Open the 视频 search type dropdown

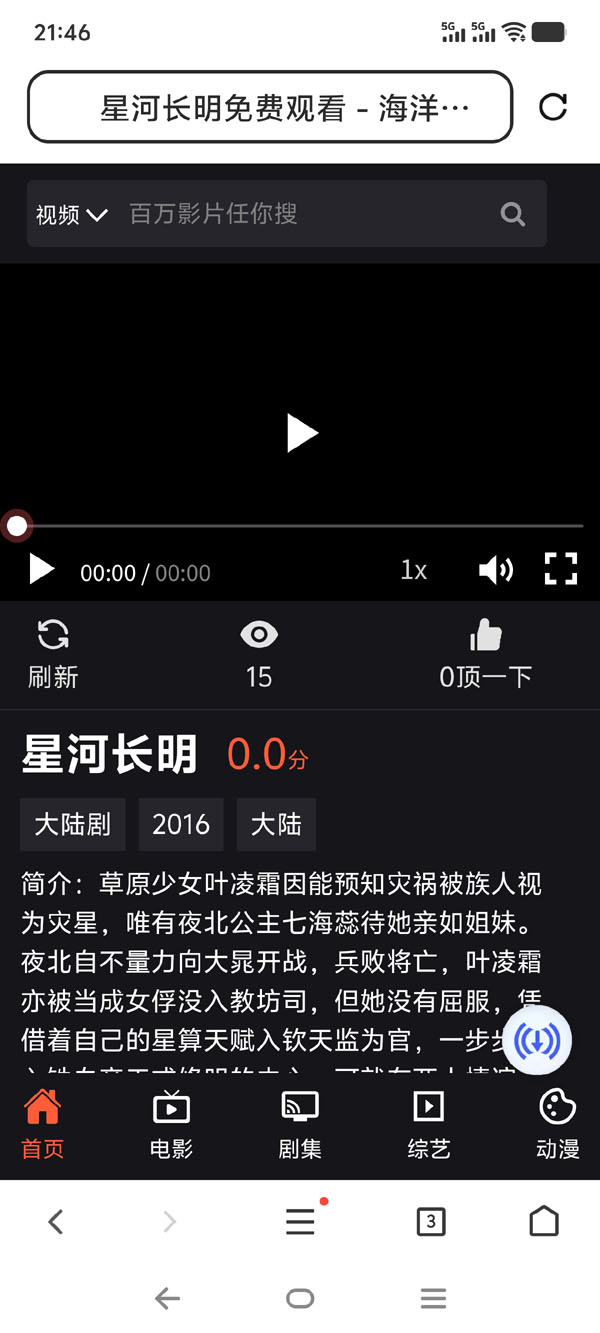pos(72,214)
